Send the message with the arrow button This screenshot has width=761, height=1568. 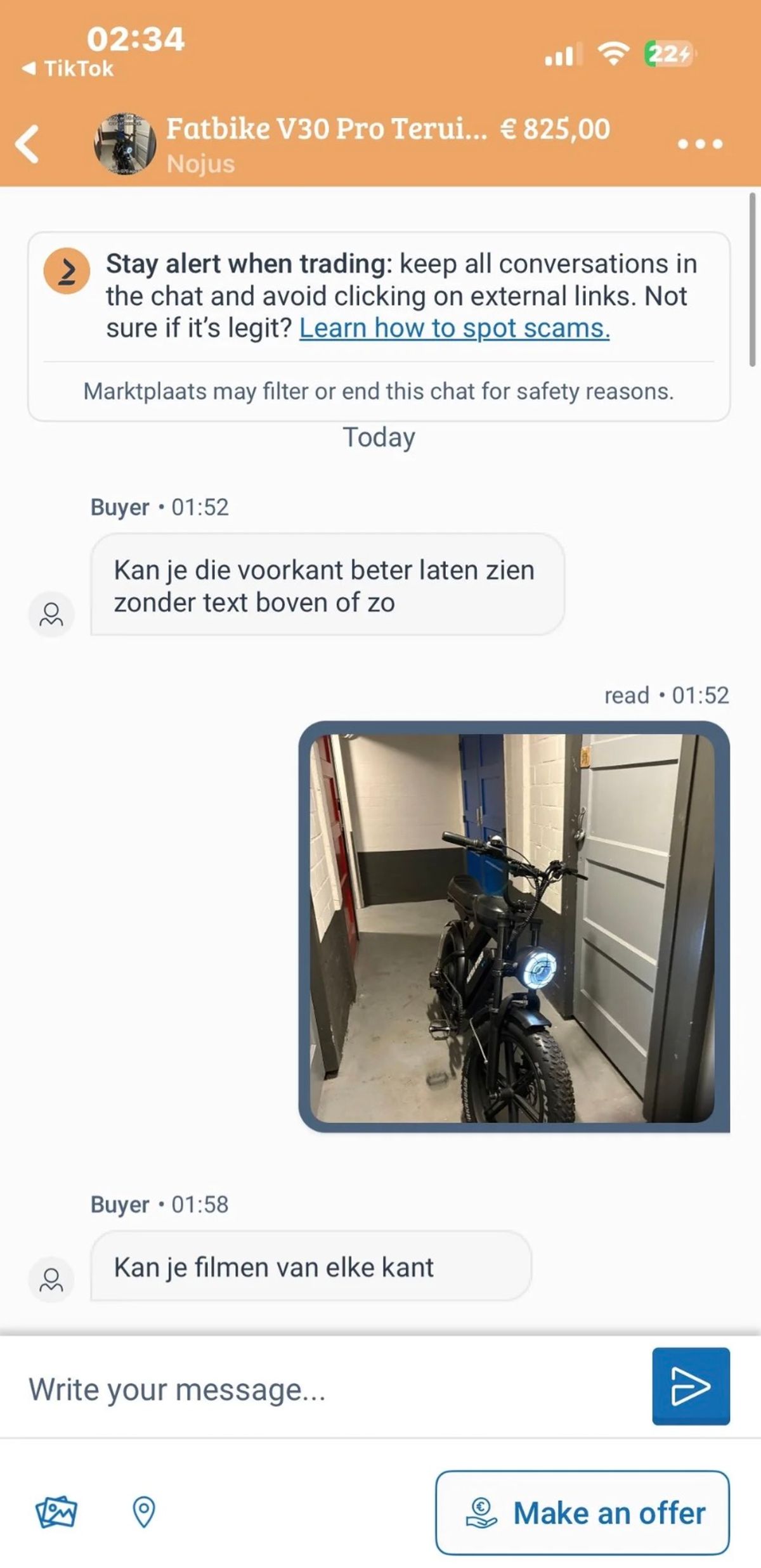(690, 1386)
